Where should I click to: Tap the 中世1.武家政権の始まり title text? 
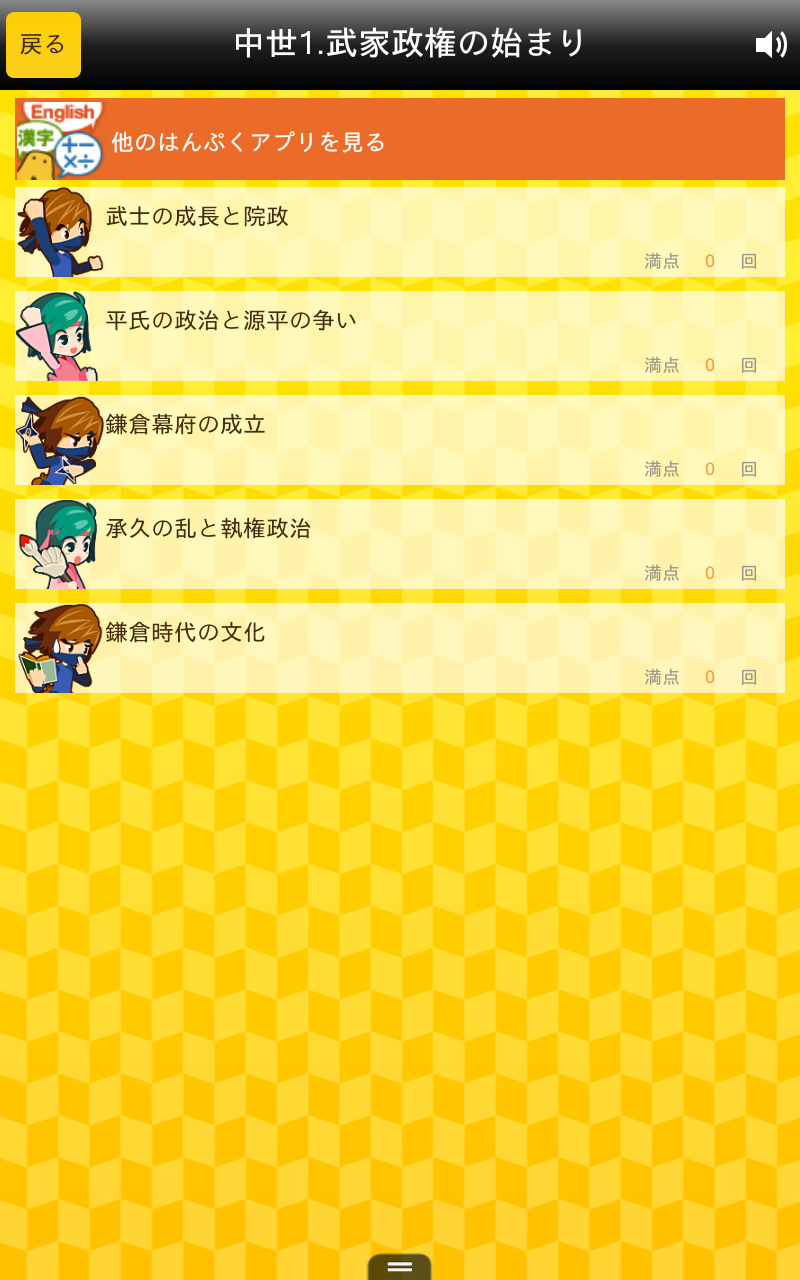[410, 44]
